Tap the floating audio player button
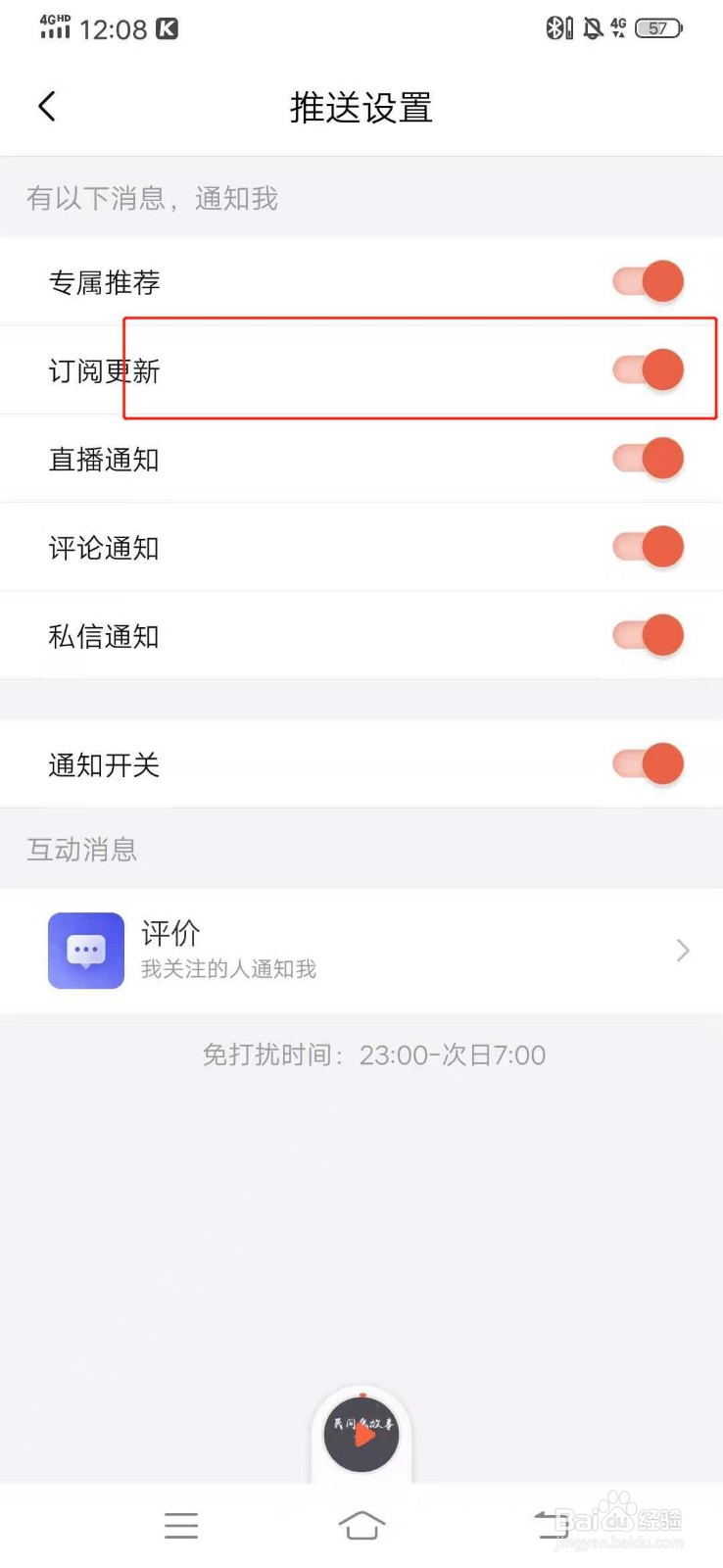The width and height of the screenshot is (723, 1568). click(x=361, y=1435)
